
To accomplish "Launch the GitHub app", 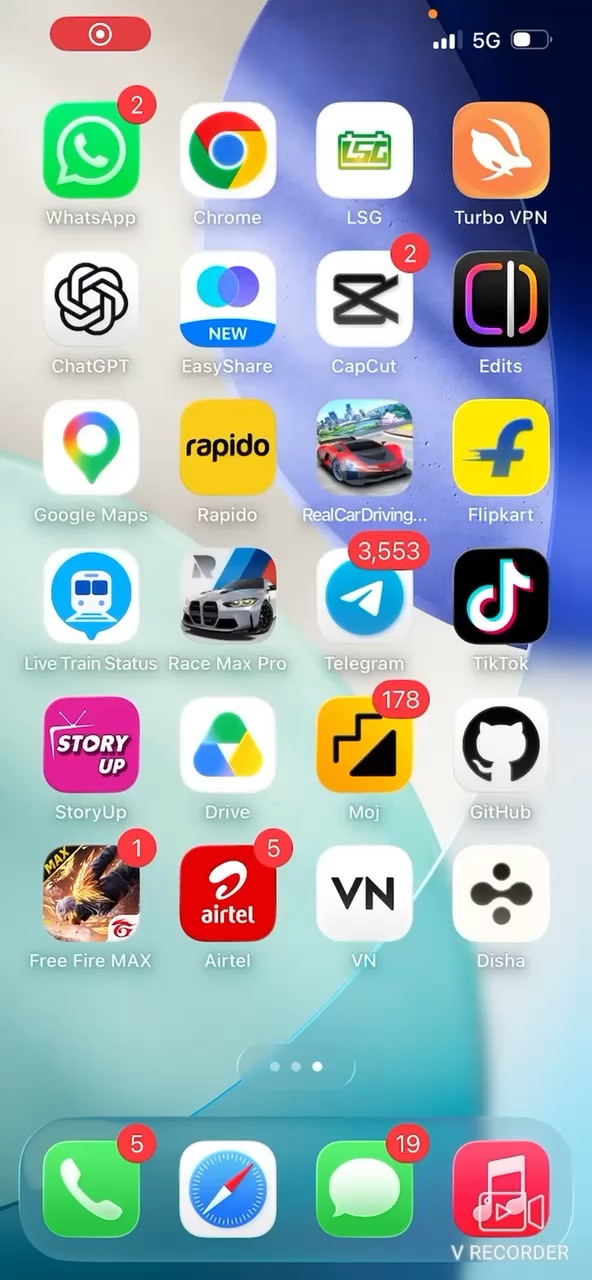I will click(x=501, y=745).
